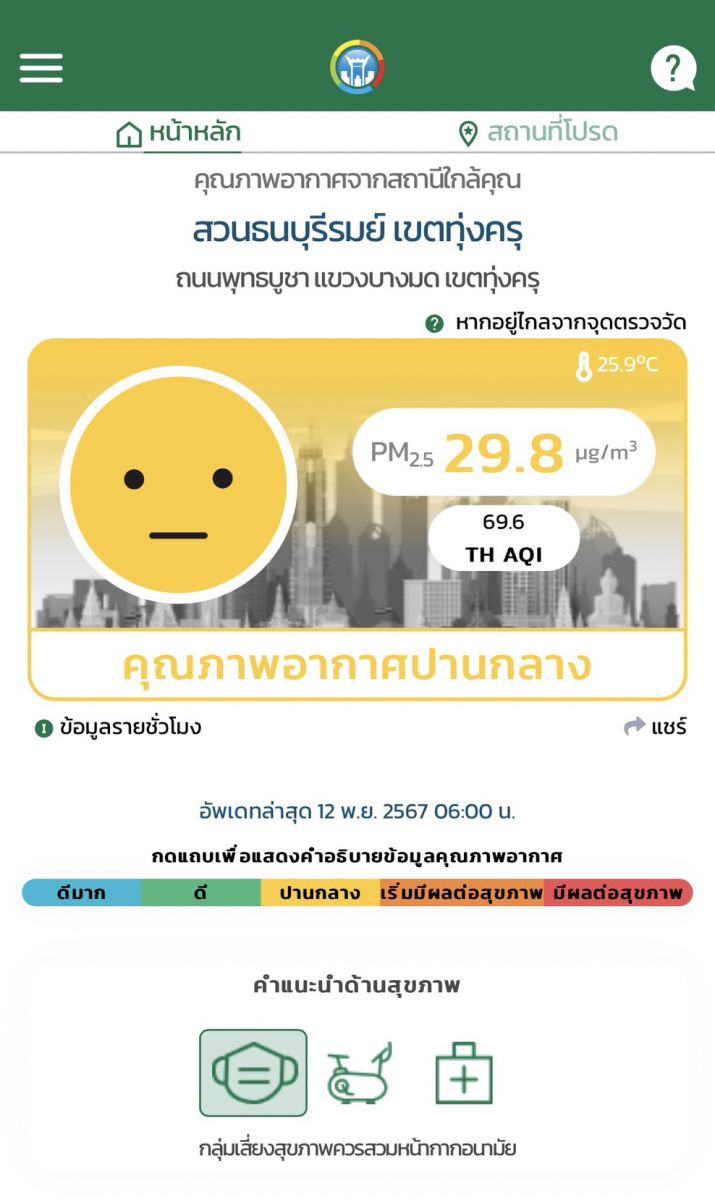This screenshot has height=1200, width=715.
Task: Tap the ดีมาก level on color bar
Action: tap(82, 893)
